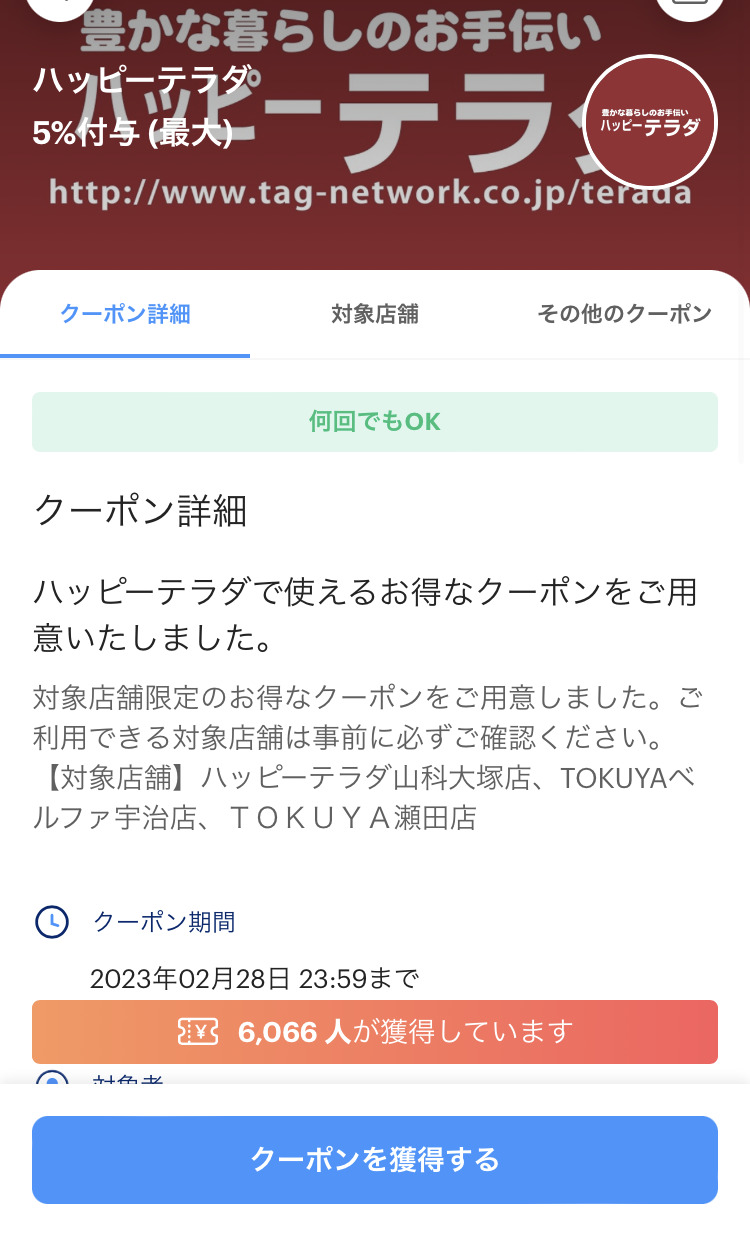Select the green 何回でもOK badge
This screenshot has height=1236, width=750.
click(375, 422)
